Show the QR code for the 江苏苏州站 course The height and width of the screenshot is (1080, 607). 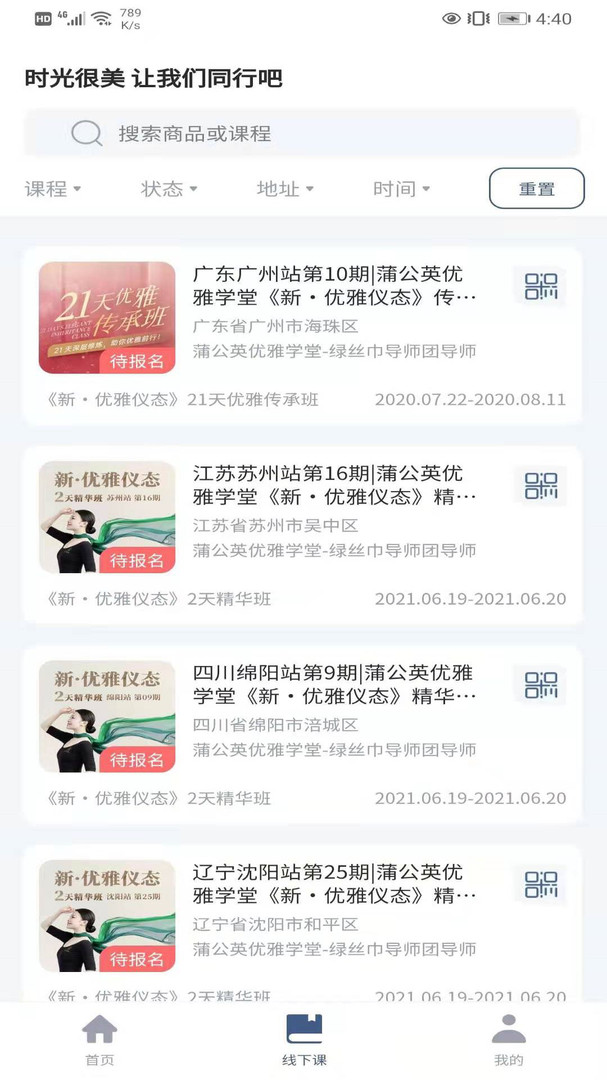pos(540,486)
